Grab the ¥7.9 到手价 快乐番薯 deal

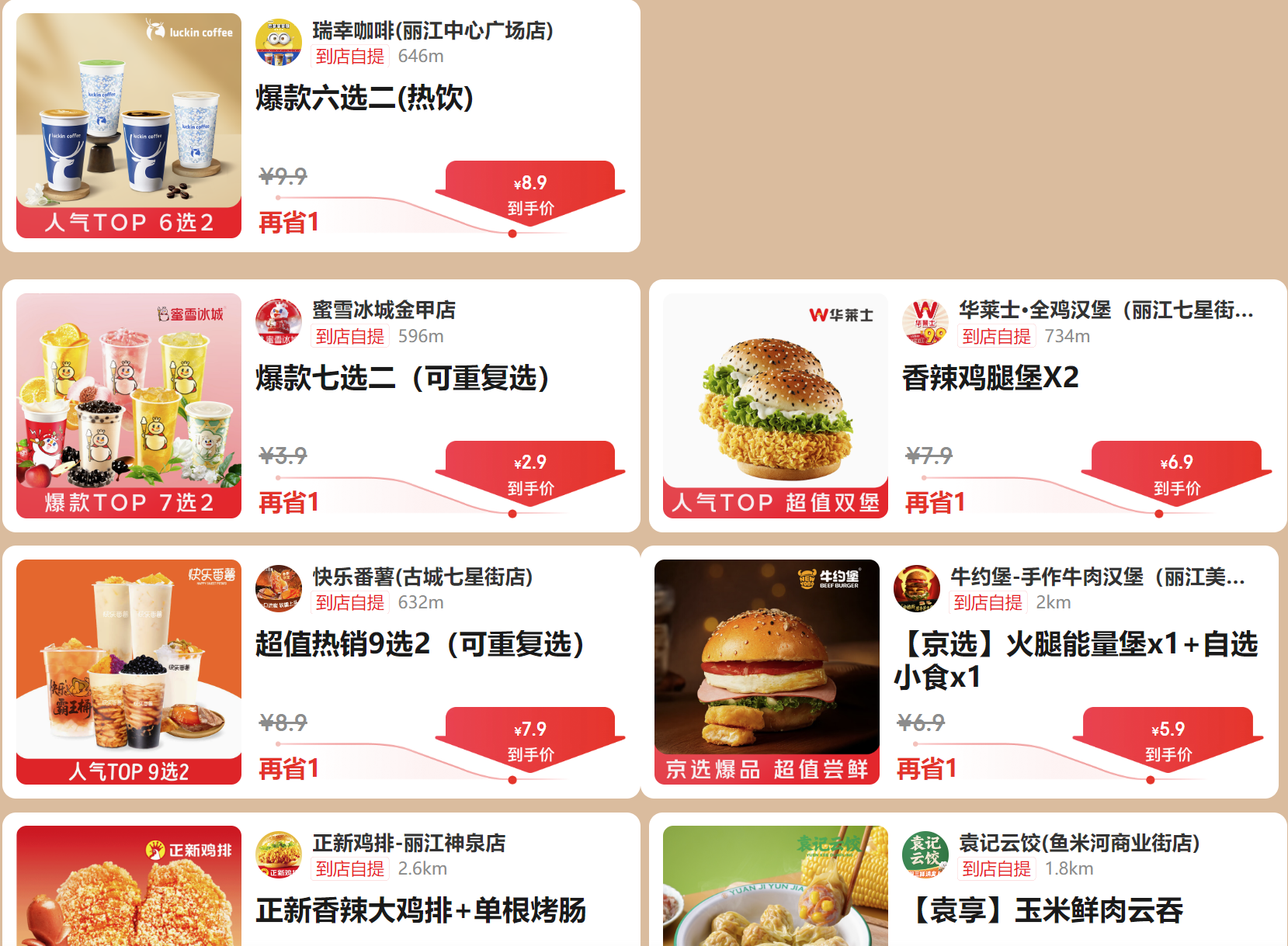[x=530, y=740]
